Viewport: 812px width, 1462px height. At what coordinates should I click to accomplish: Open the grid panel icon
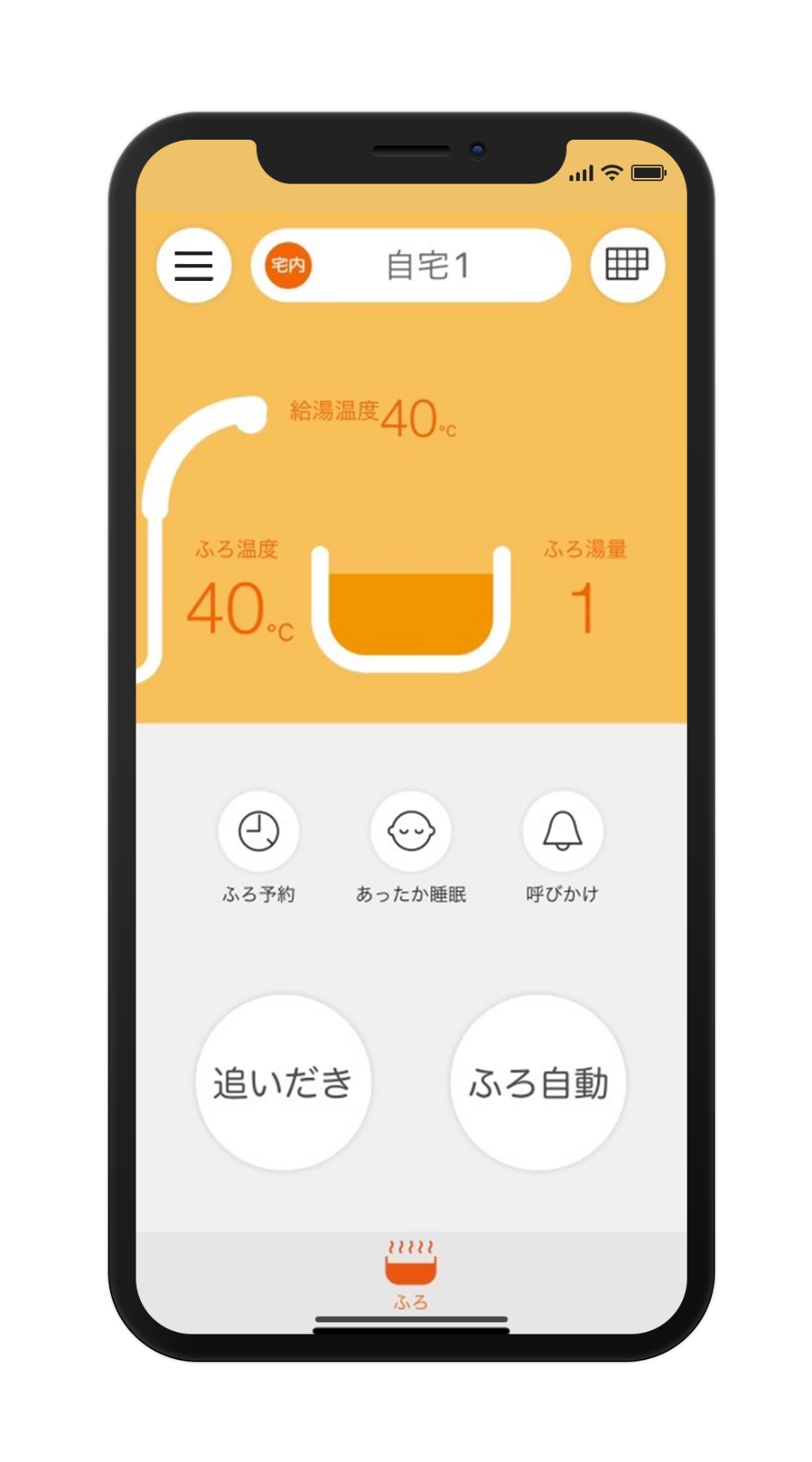pos(627,265)
